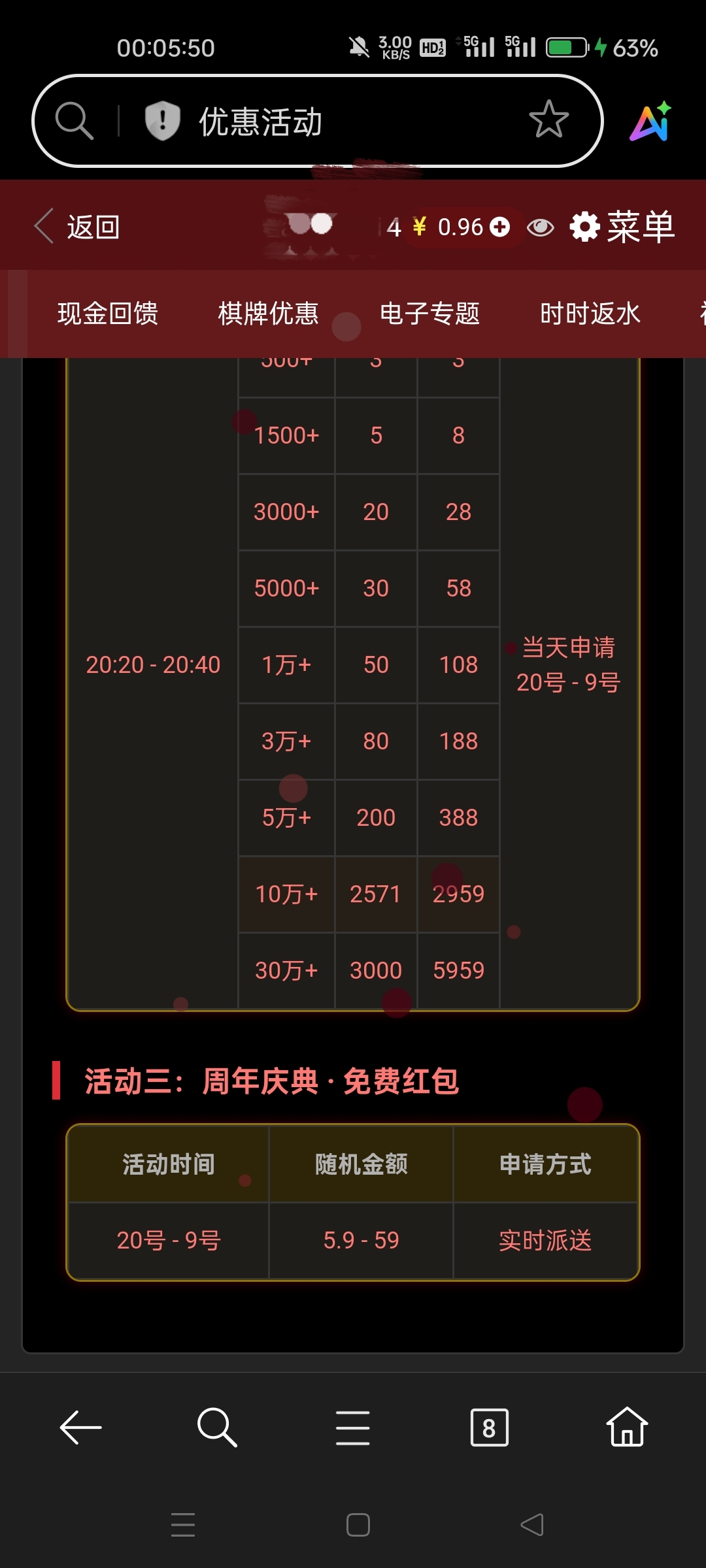
Task: Add funds using the plus icon
Action: [x=499, y=227]
